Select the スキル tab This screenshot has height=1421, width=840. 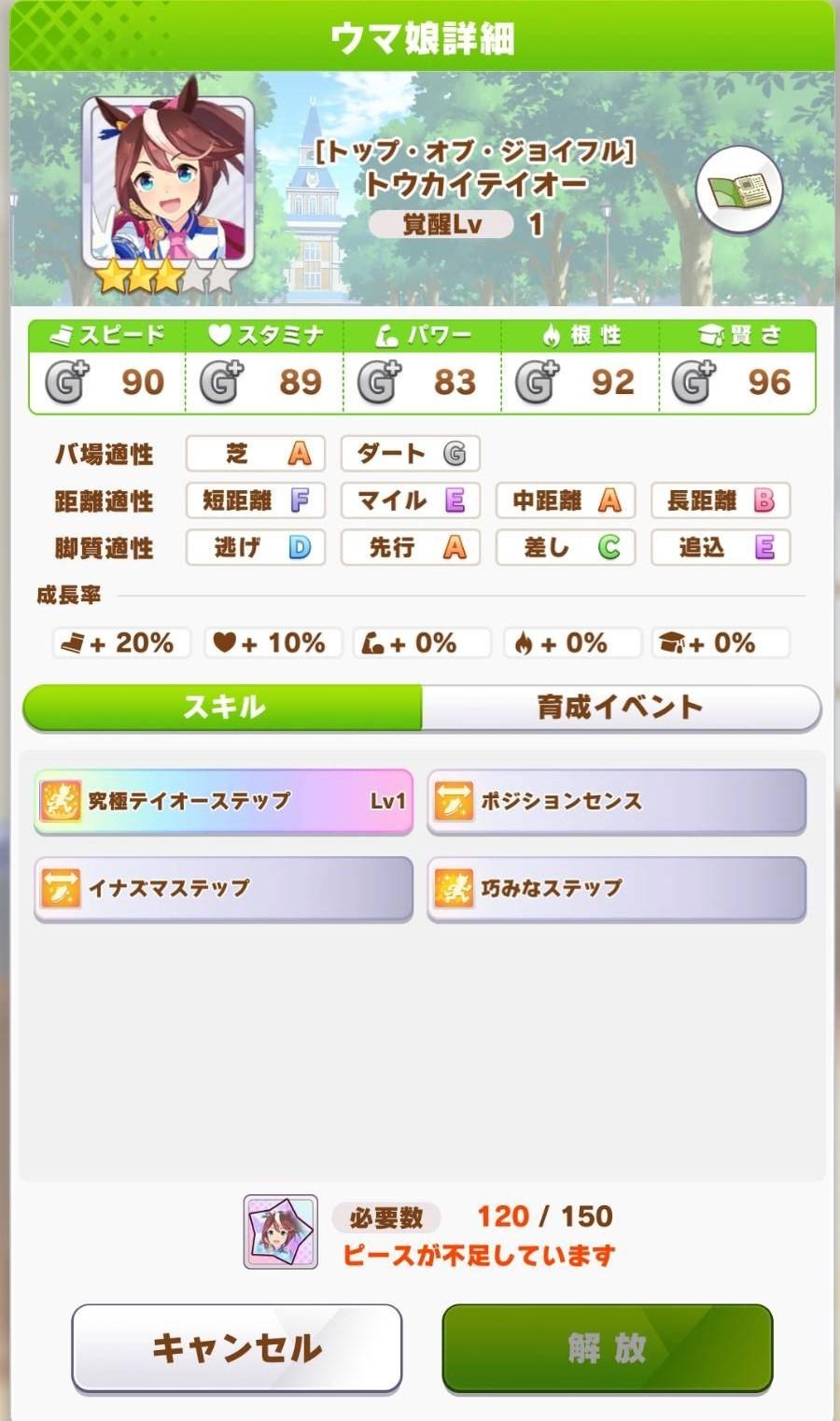(222, 708)
